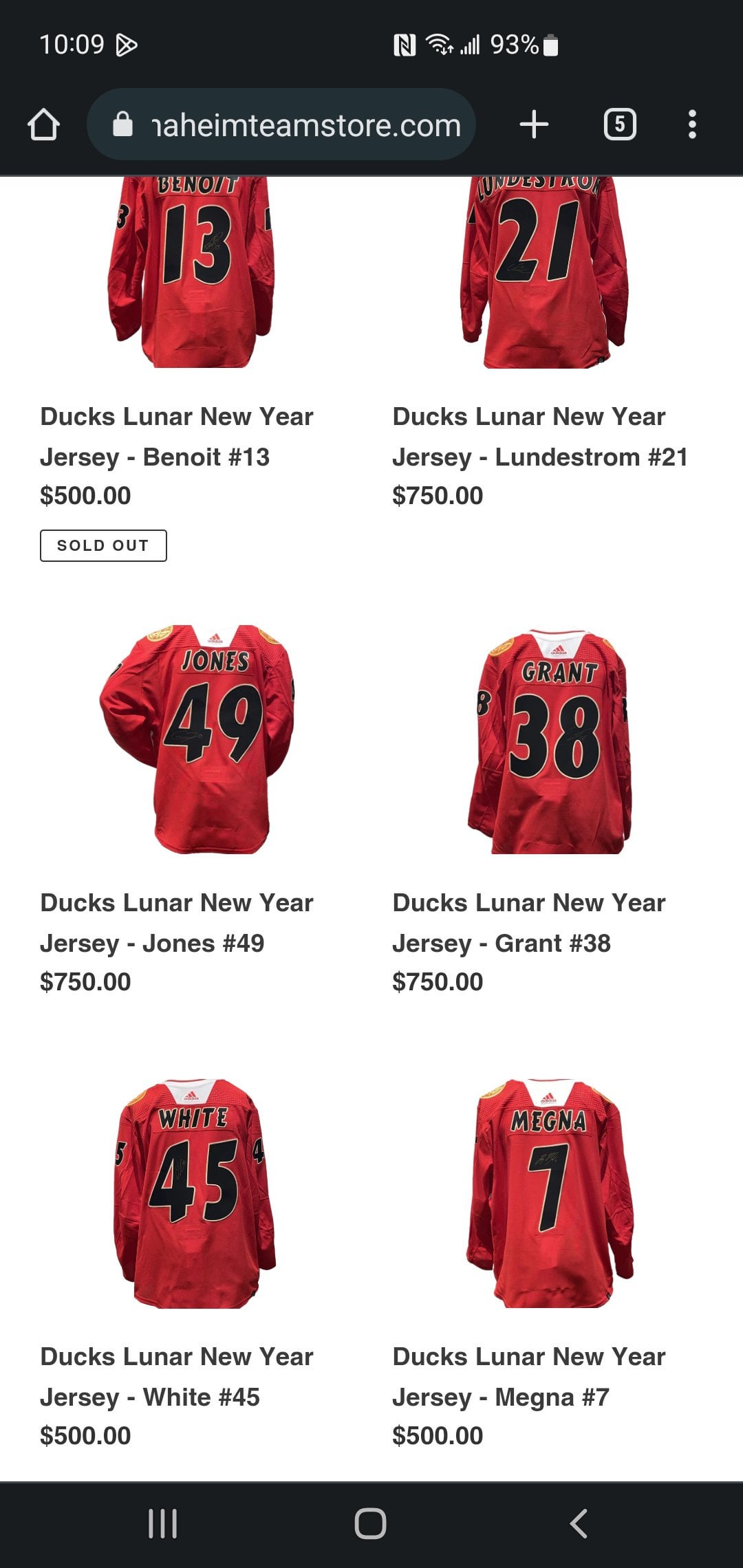Open the Grant #38 jersey product
This screenshot has height=1568, width=743.
tap(528, 922)
